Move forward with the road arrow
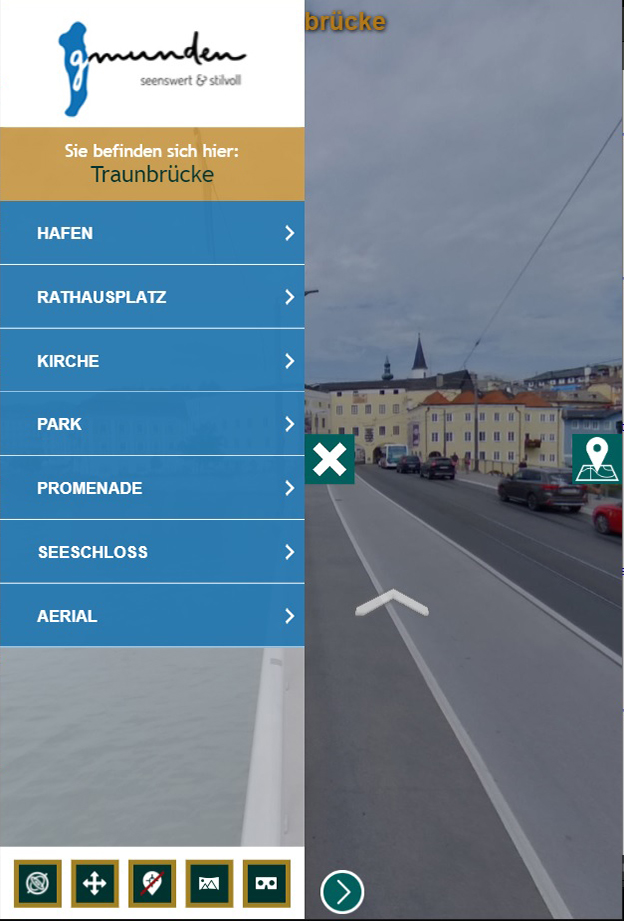The width and height of the screenshot is (624, 921). (392, 603)
